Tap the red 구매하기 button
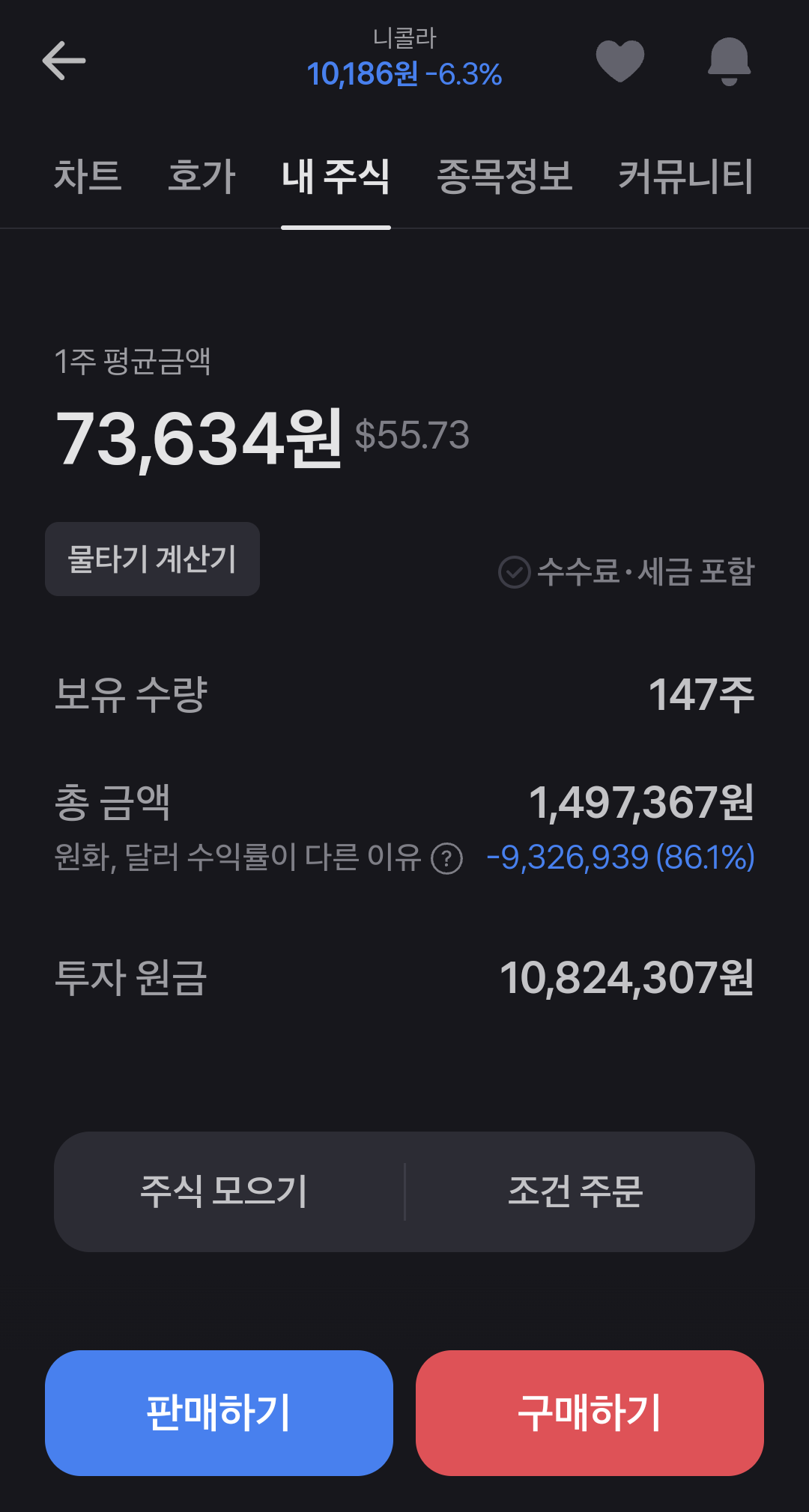 point(590,1413)
